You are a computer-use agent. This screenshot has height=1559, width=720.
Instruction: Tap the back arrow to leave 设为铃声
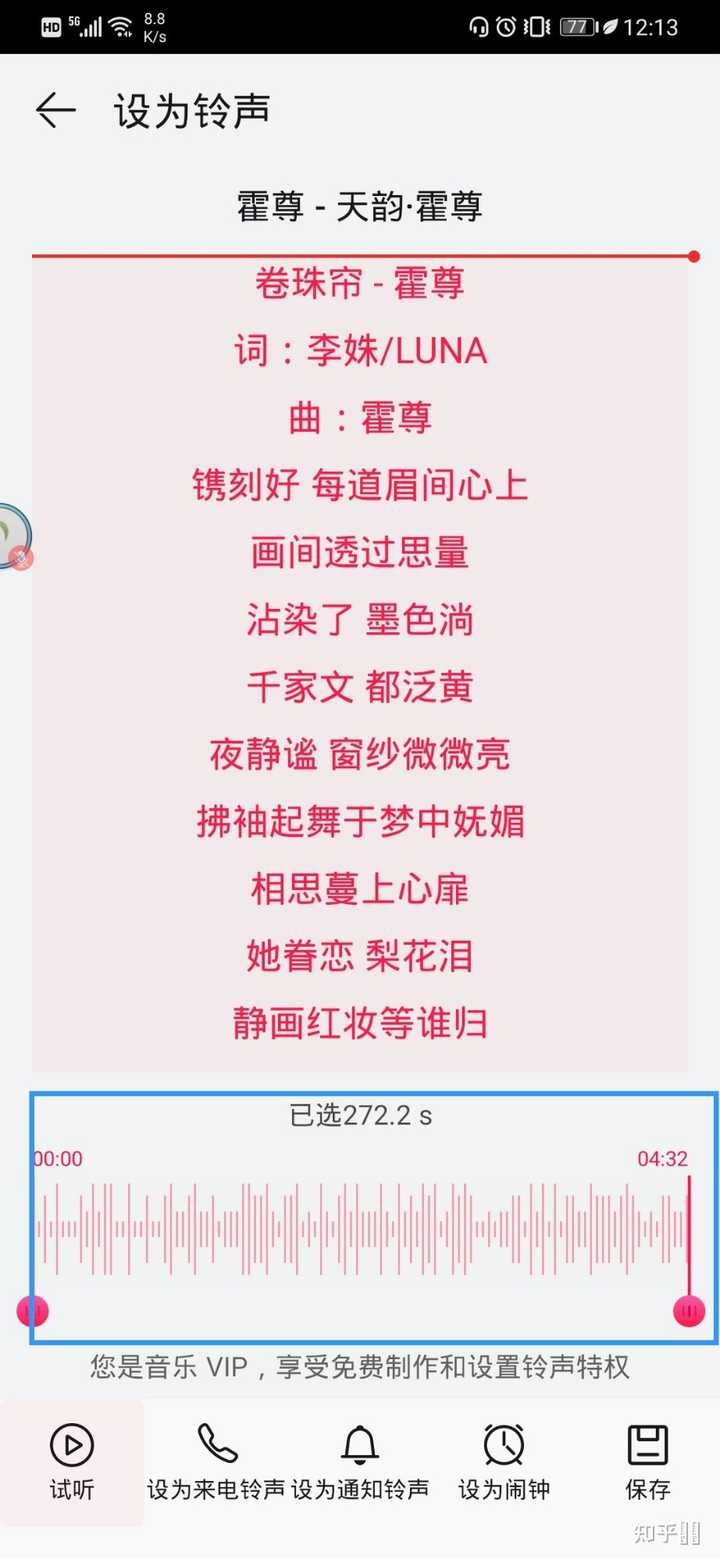[55, 111]
